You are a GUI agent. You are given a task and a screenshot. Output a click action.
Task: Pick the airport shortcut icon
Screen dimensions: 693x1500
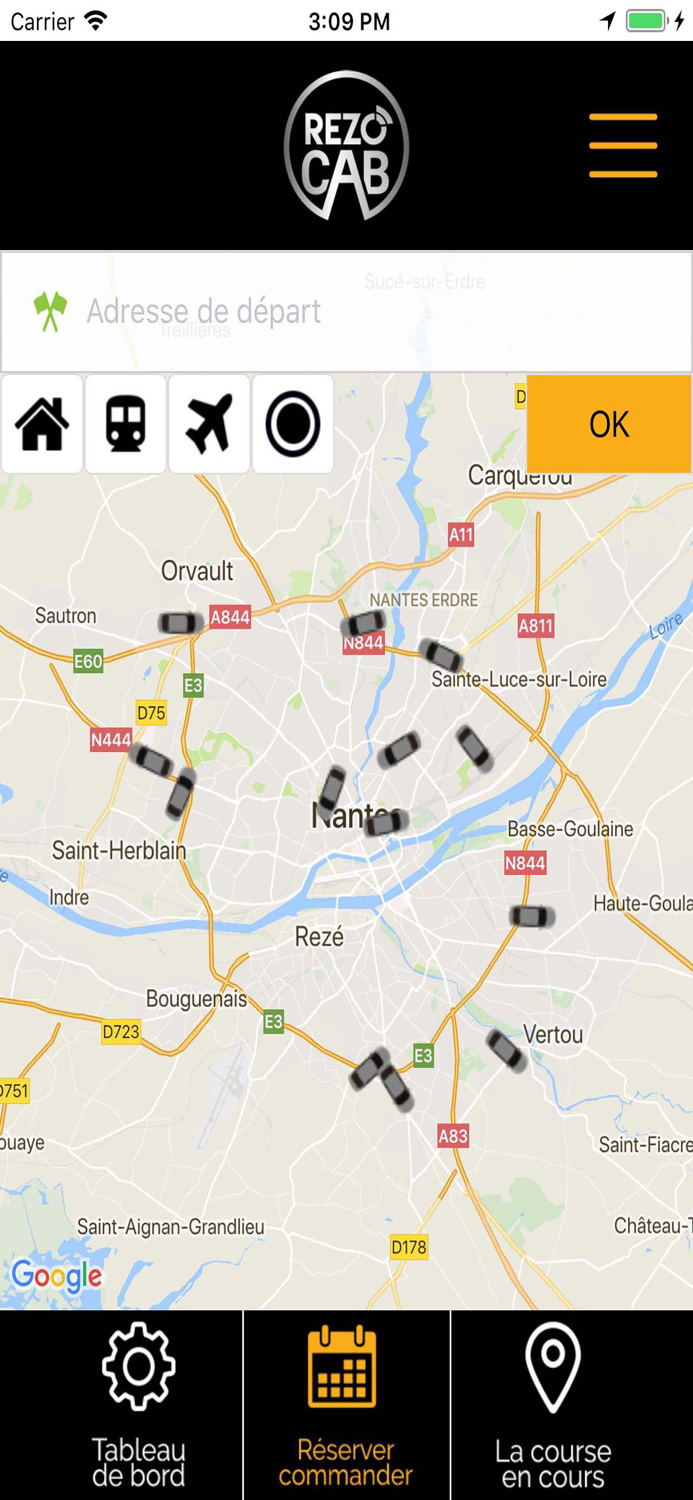[209, 424]
